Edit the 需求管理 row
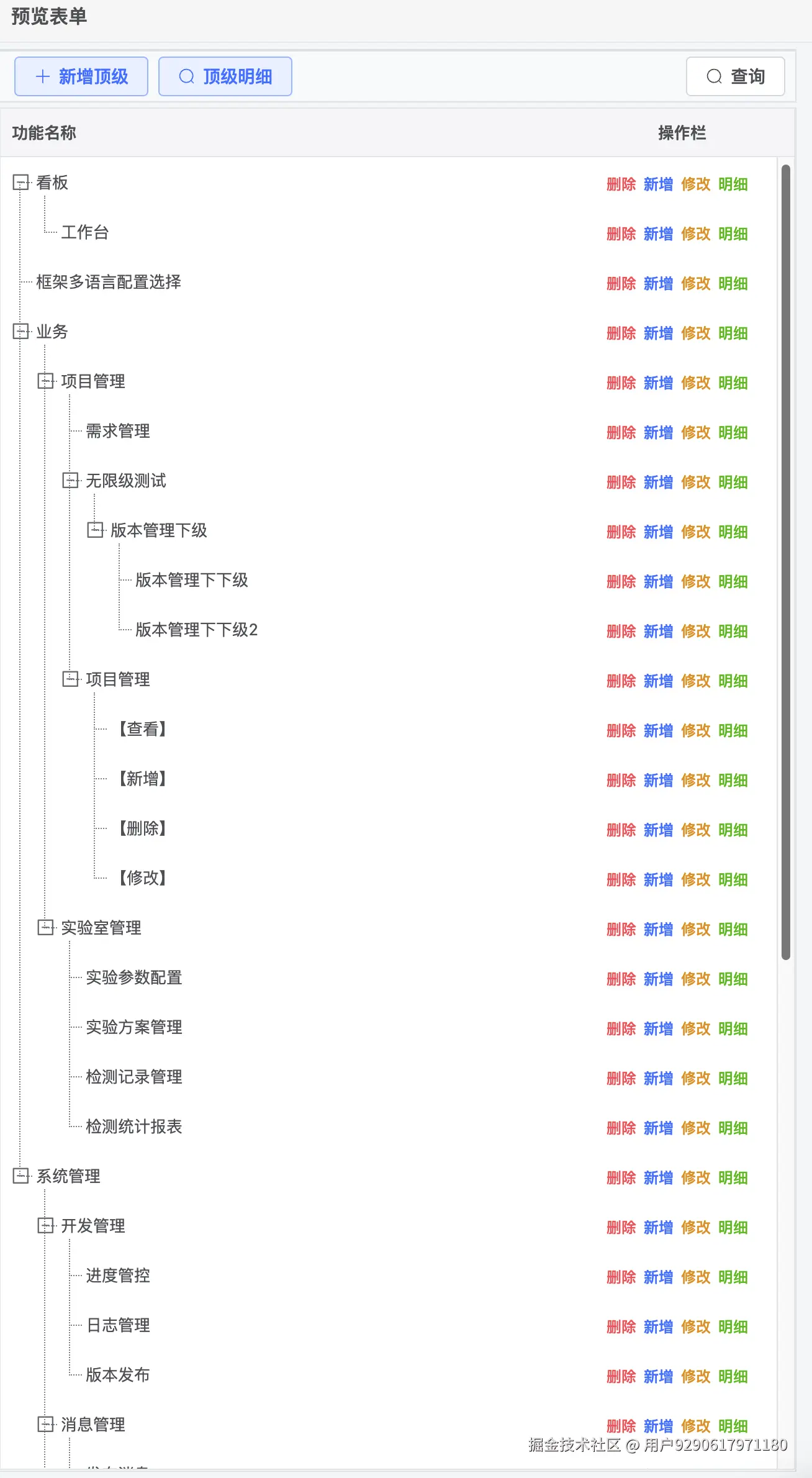This screenshot has height=1478, width=812. [695, 433]
